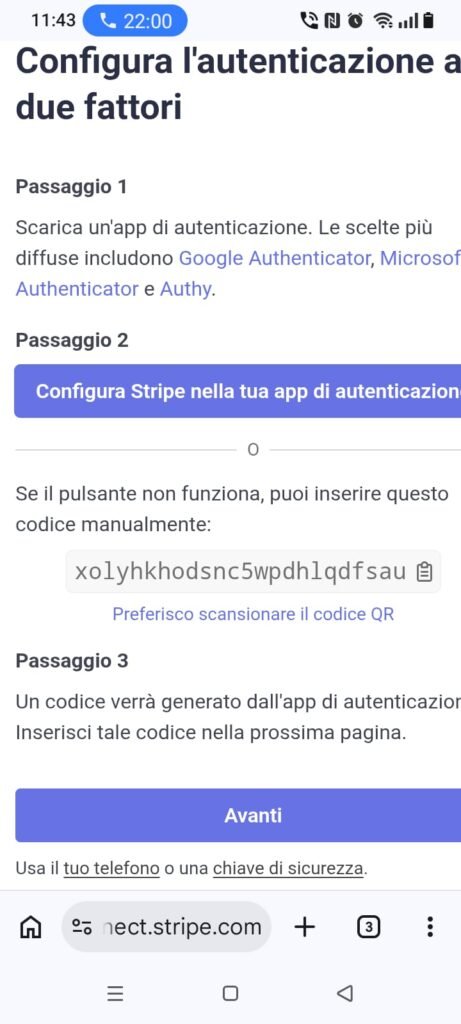This screenshot has width=461, height=1024.
Task: Choose Preferisco scansionare il codice QR
Action: pos(253,614)
